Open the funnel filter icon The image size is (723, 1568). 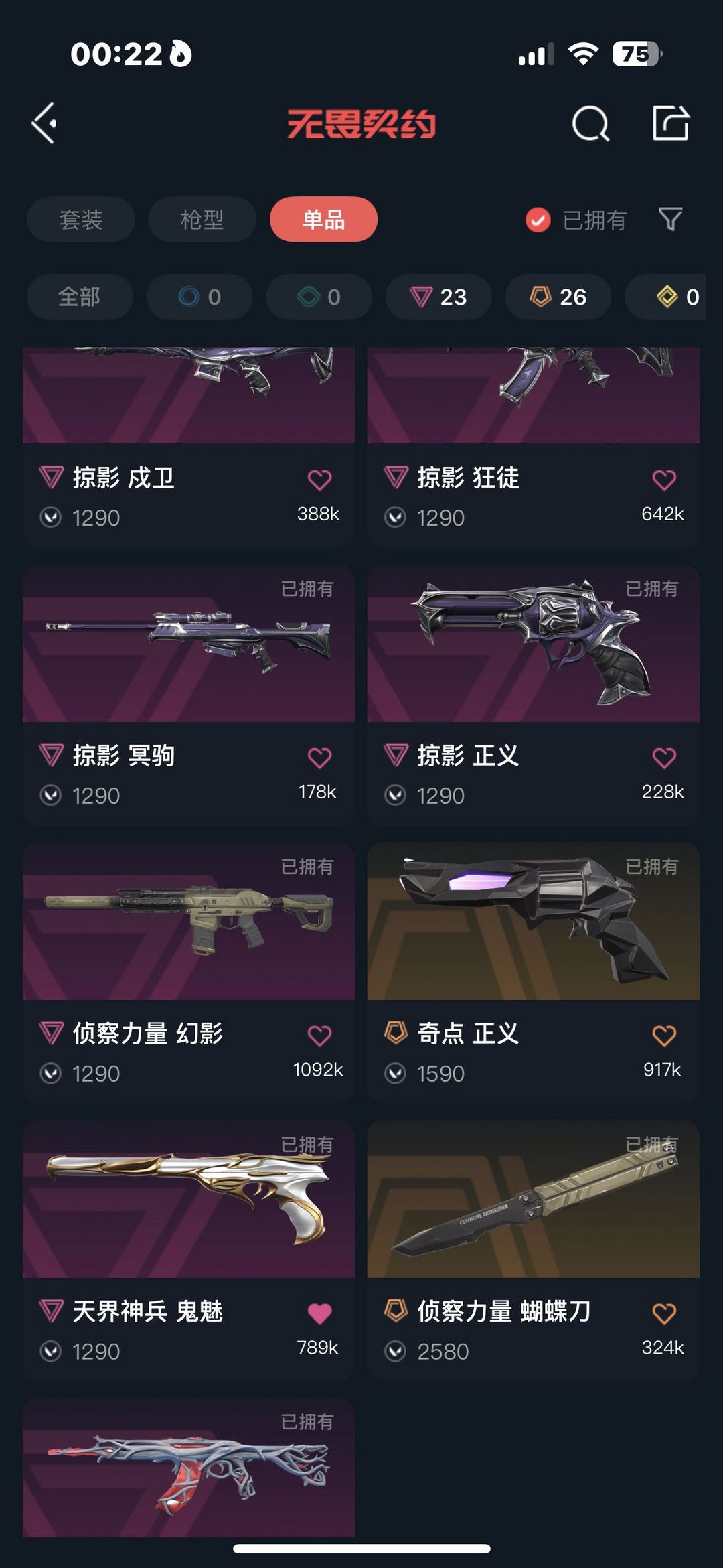(671, 219)
